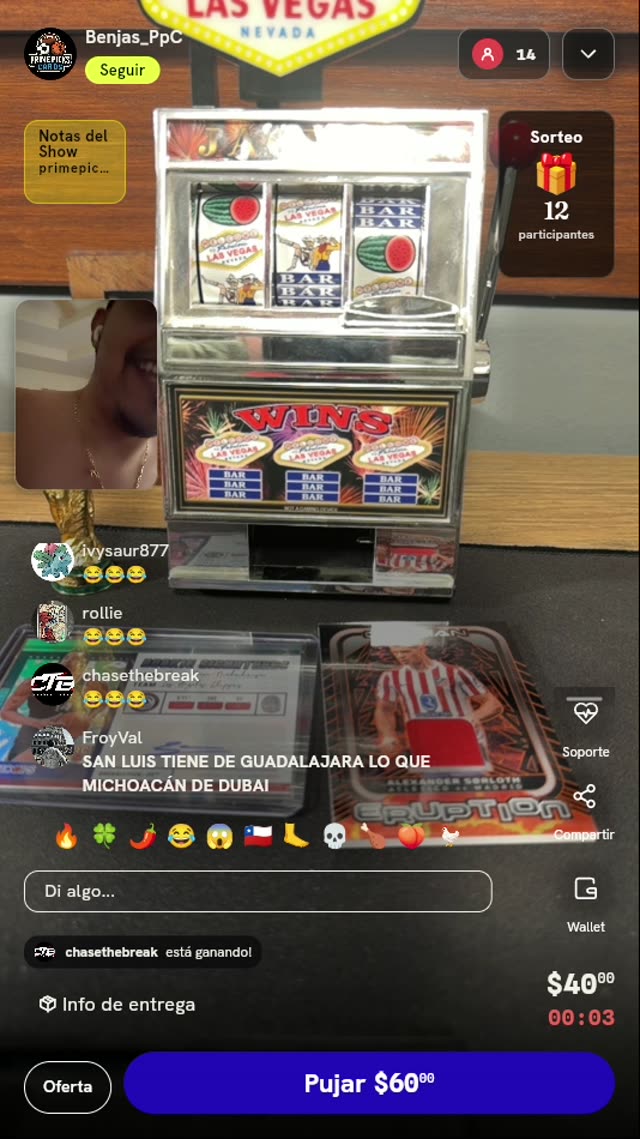Focus the 'Di algo...' chat input
Screen dimensions: 640x1139
click(x=258, y=891)
